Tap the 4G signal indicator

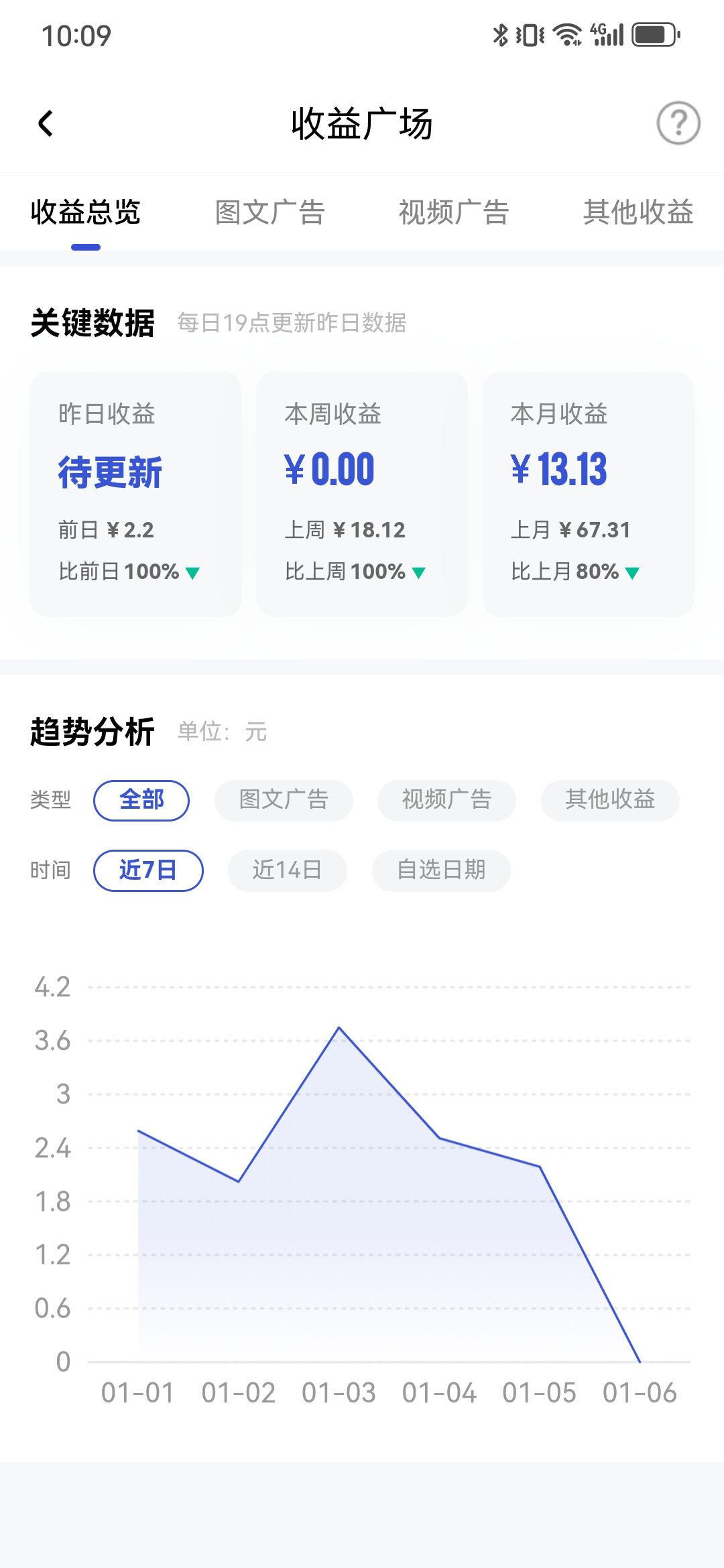[x=603, y=34]
